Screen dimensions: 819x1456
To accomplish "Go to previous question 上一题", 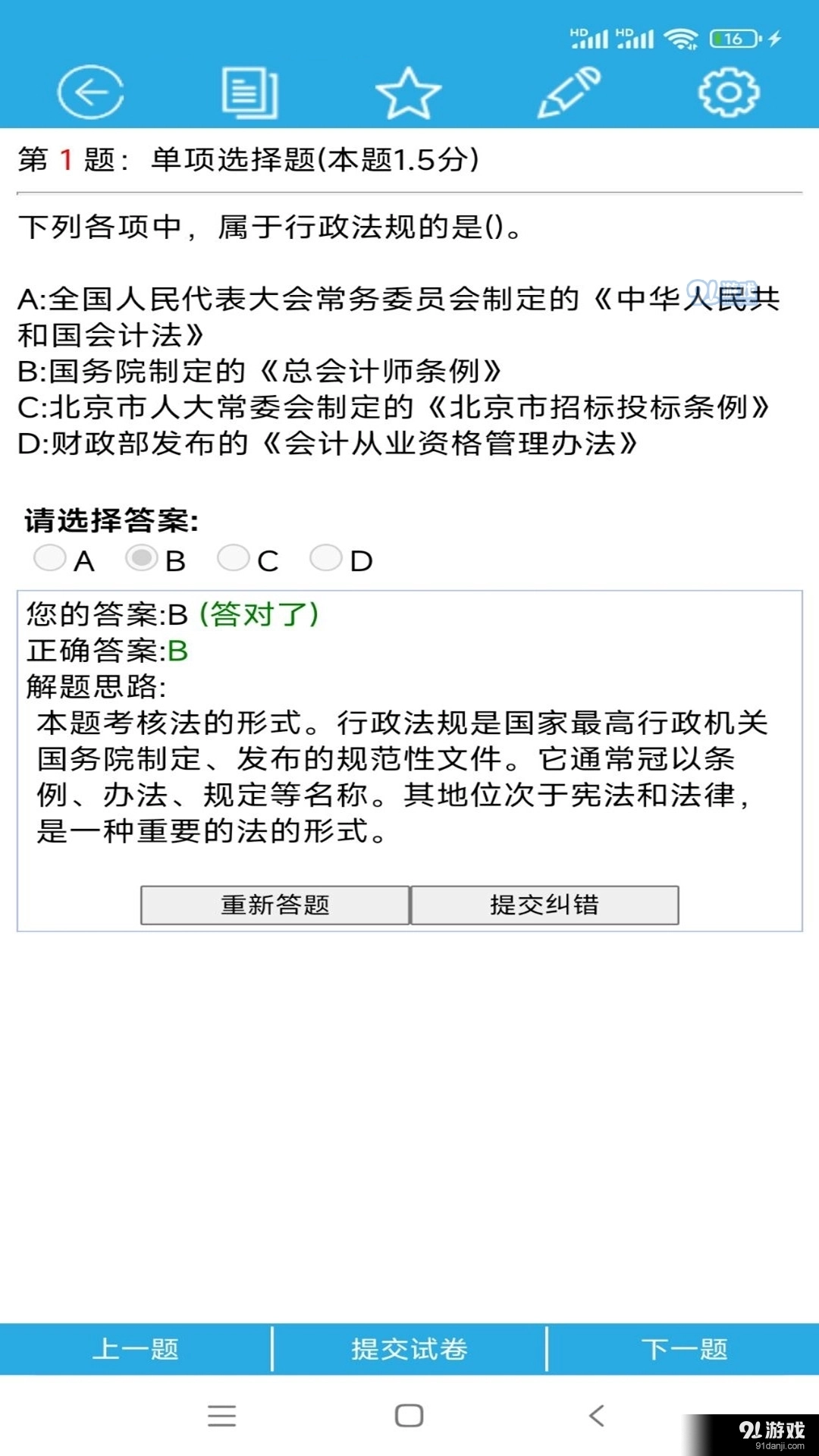I will point(136,1349).
